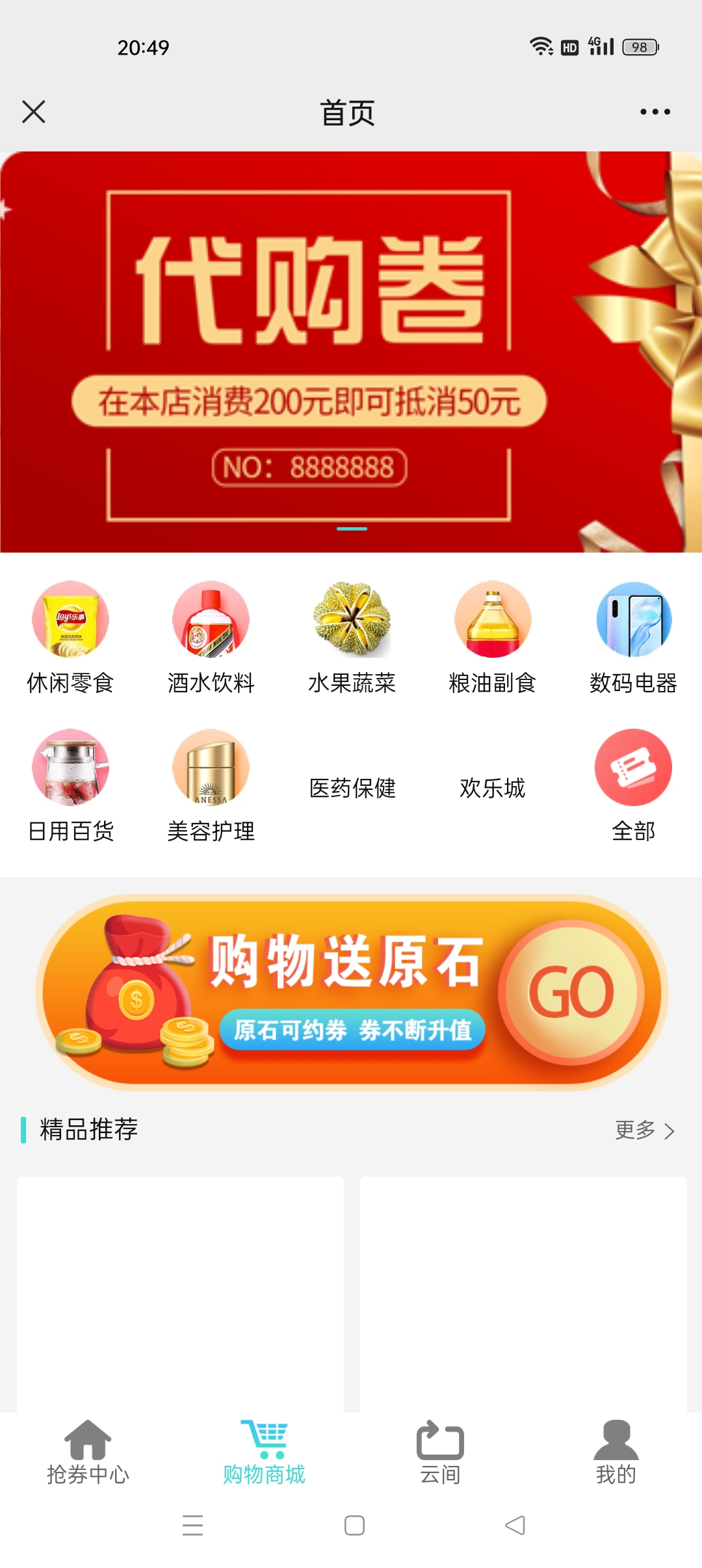Select the 水果蔬菜 category
The width and height of the screenshot is (702, 1568).
click(352, 638)
